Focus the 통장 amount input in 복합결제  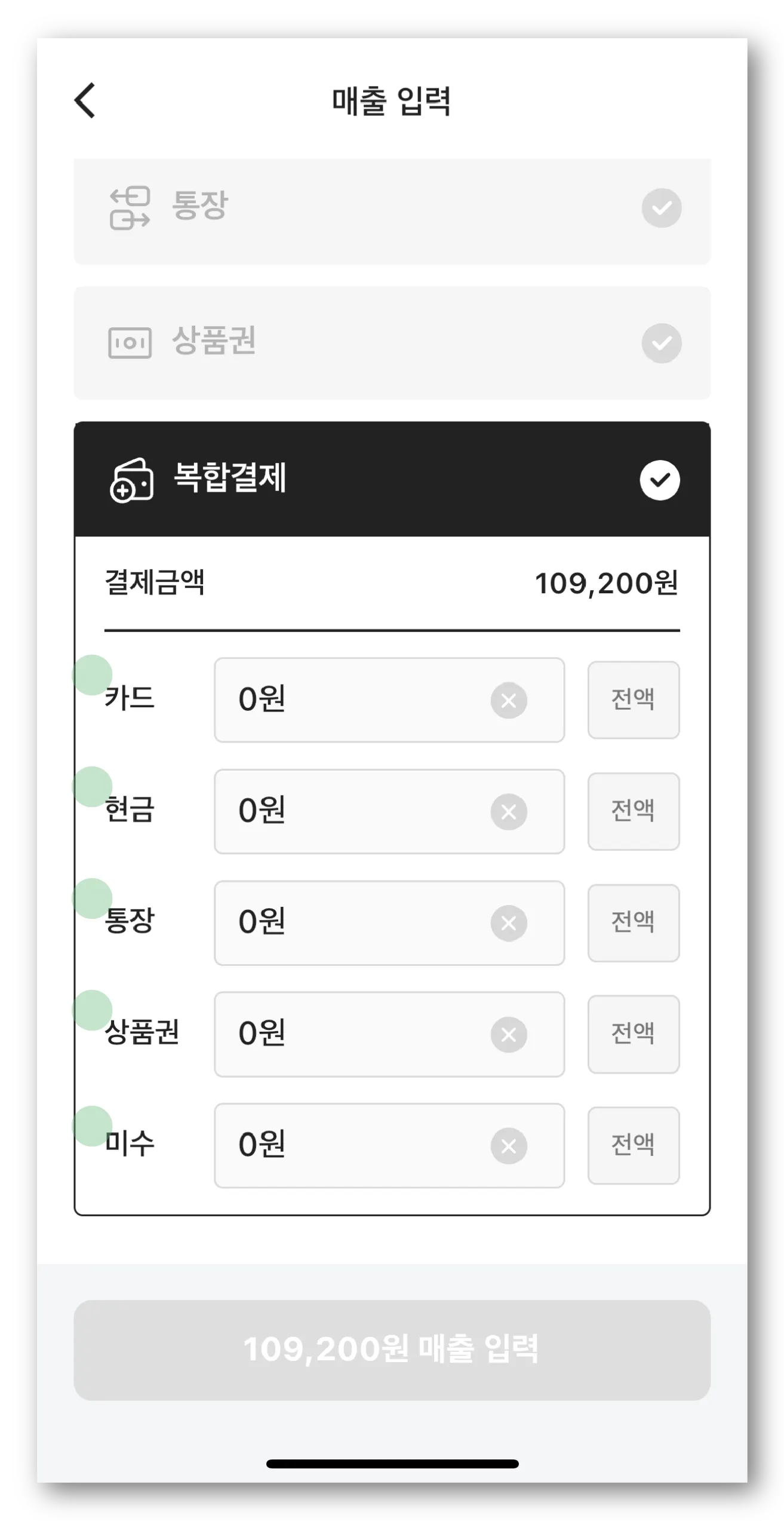(x=352, y=922)
